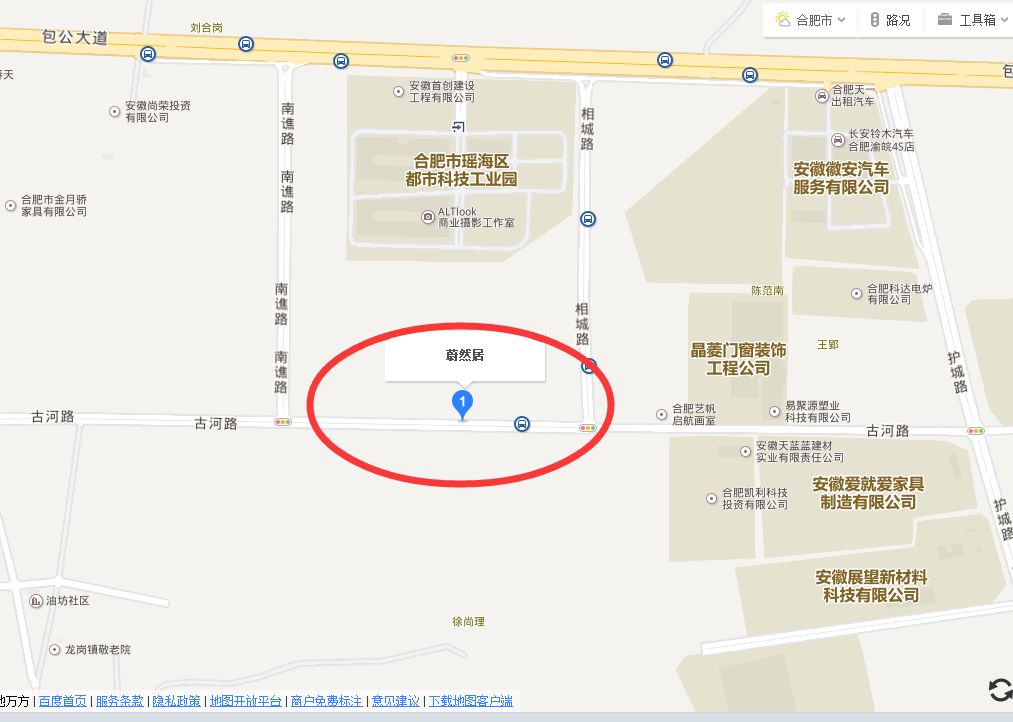This screenshot has height=722, width=1013.
Task: Open the 百度首页 link
Action: tap(62, 701)
